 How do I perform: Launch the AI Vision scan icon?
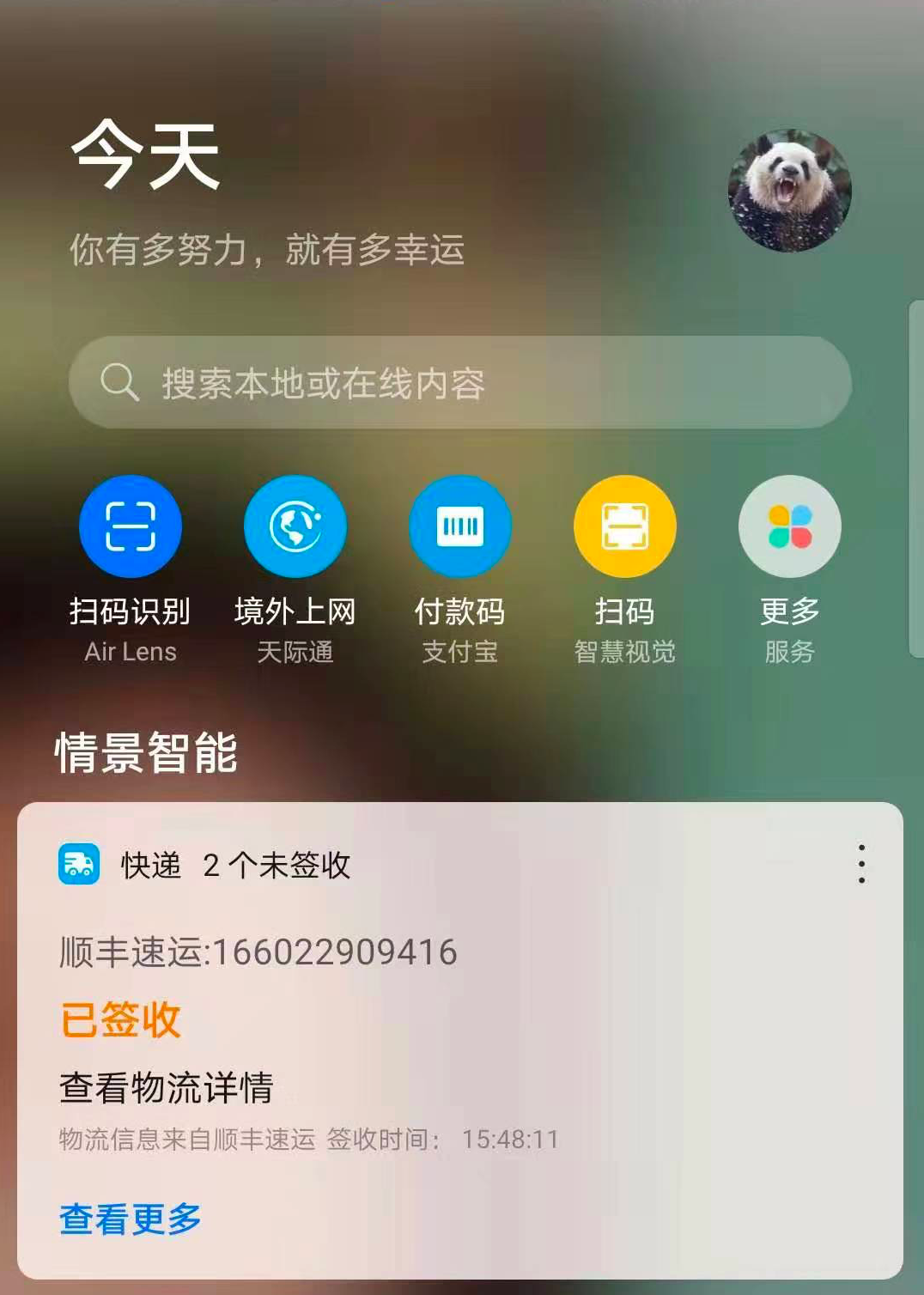624,526
